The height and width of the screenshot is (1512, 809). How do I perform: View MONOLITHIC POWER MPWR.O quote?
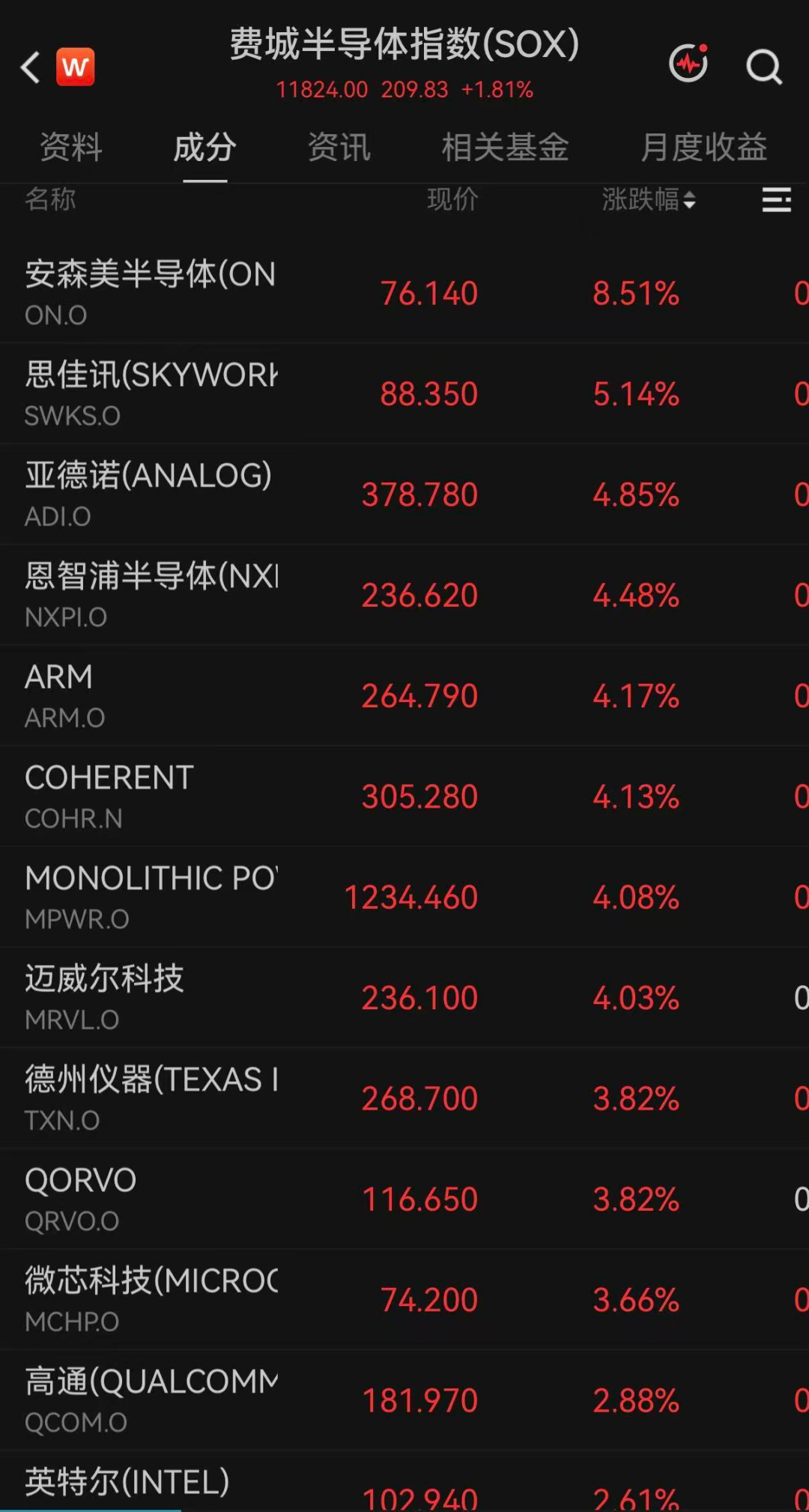point(404,897)
